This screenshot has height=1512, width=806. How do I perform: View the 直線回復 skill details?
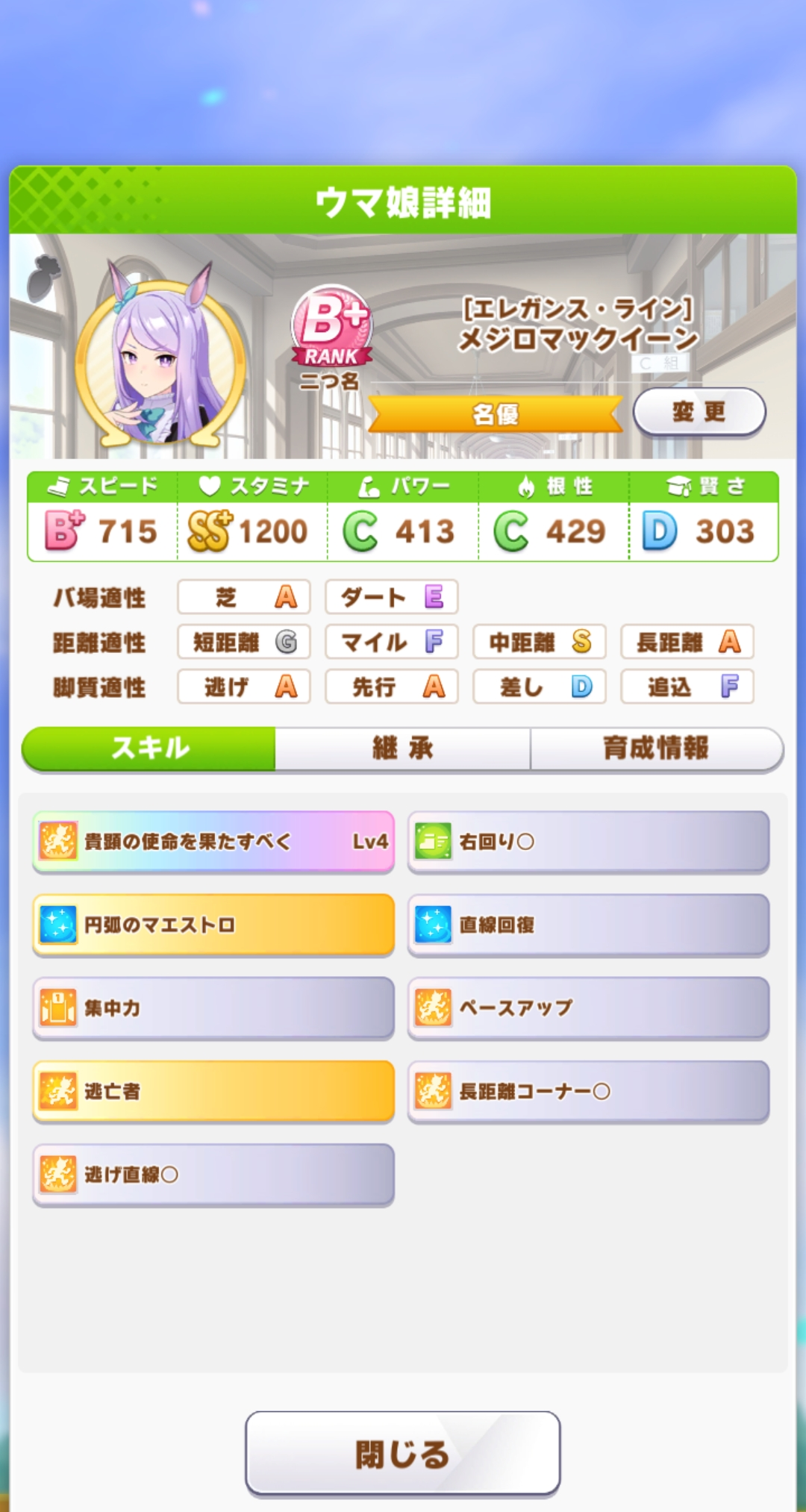pyautogui.click(x=588, y=925)
